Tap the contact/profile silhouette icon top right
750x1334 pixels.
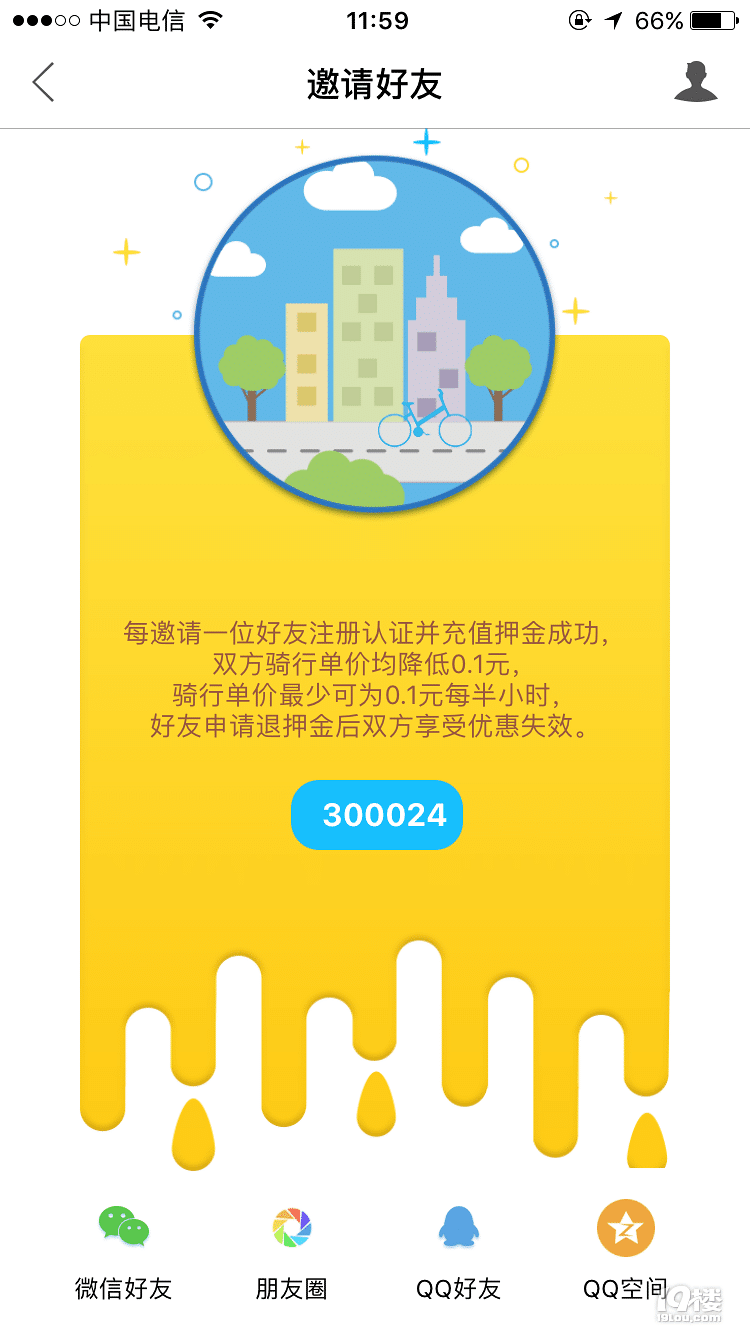[x=697, y=83]
